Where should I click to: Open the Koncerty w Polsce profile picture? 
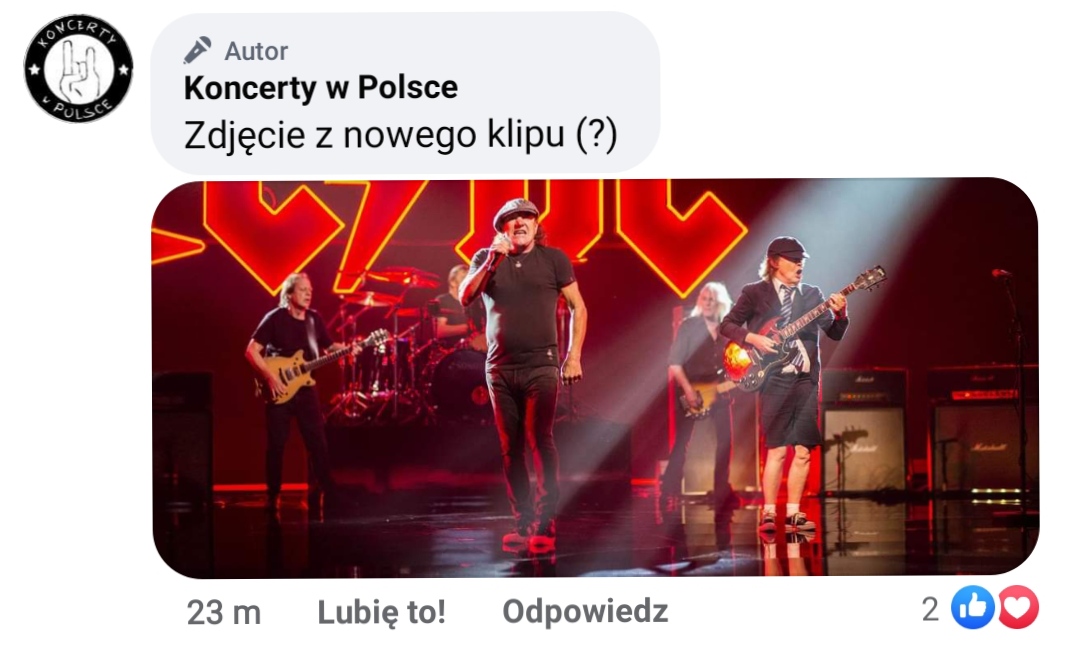click(x=78, y=69)
